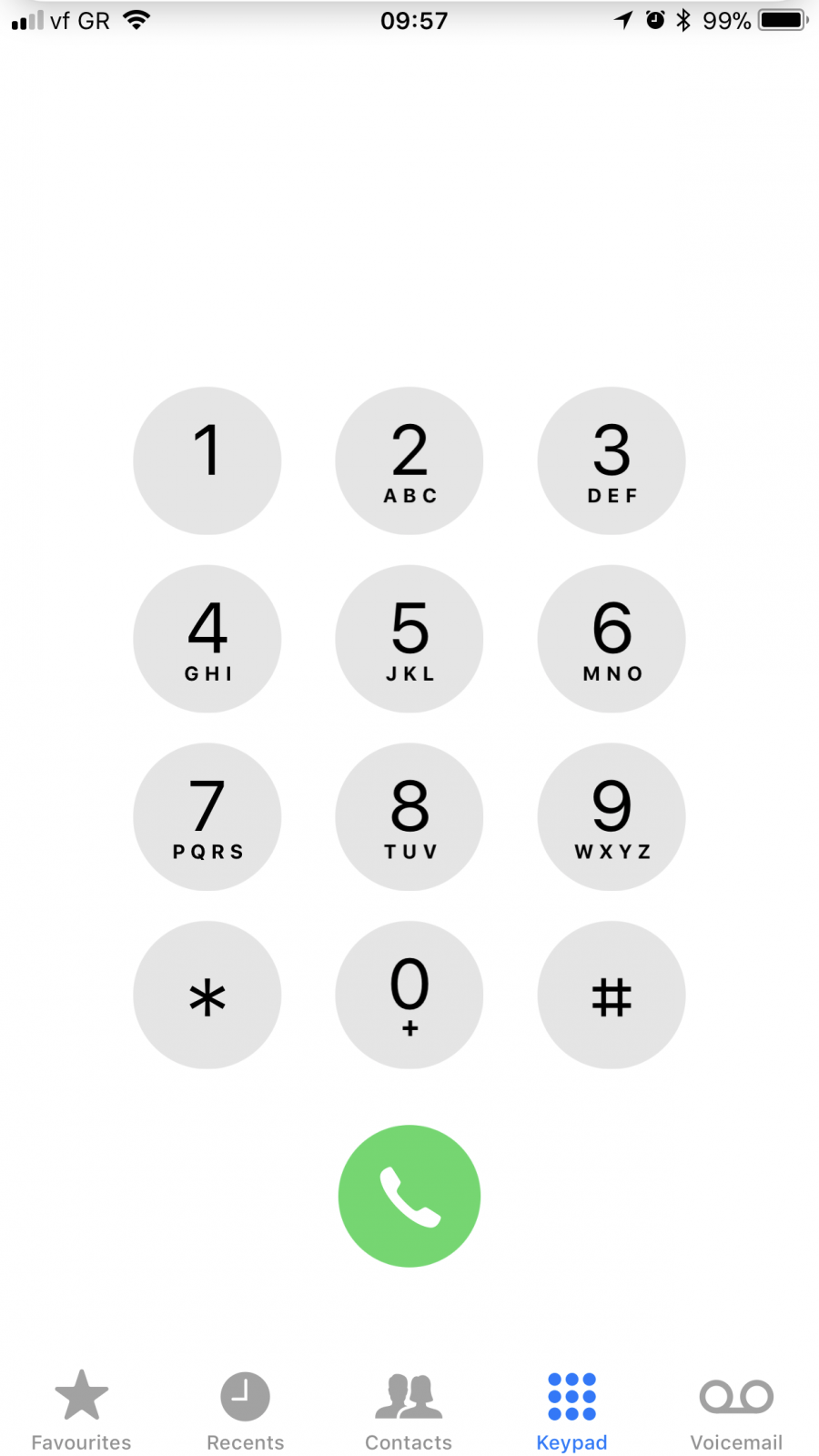The image size is (819, 1456).
Task: Enter digit 6 MNO
Action: [612, 639]
